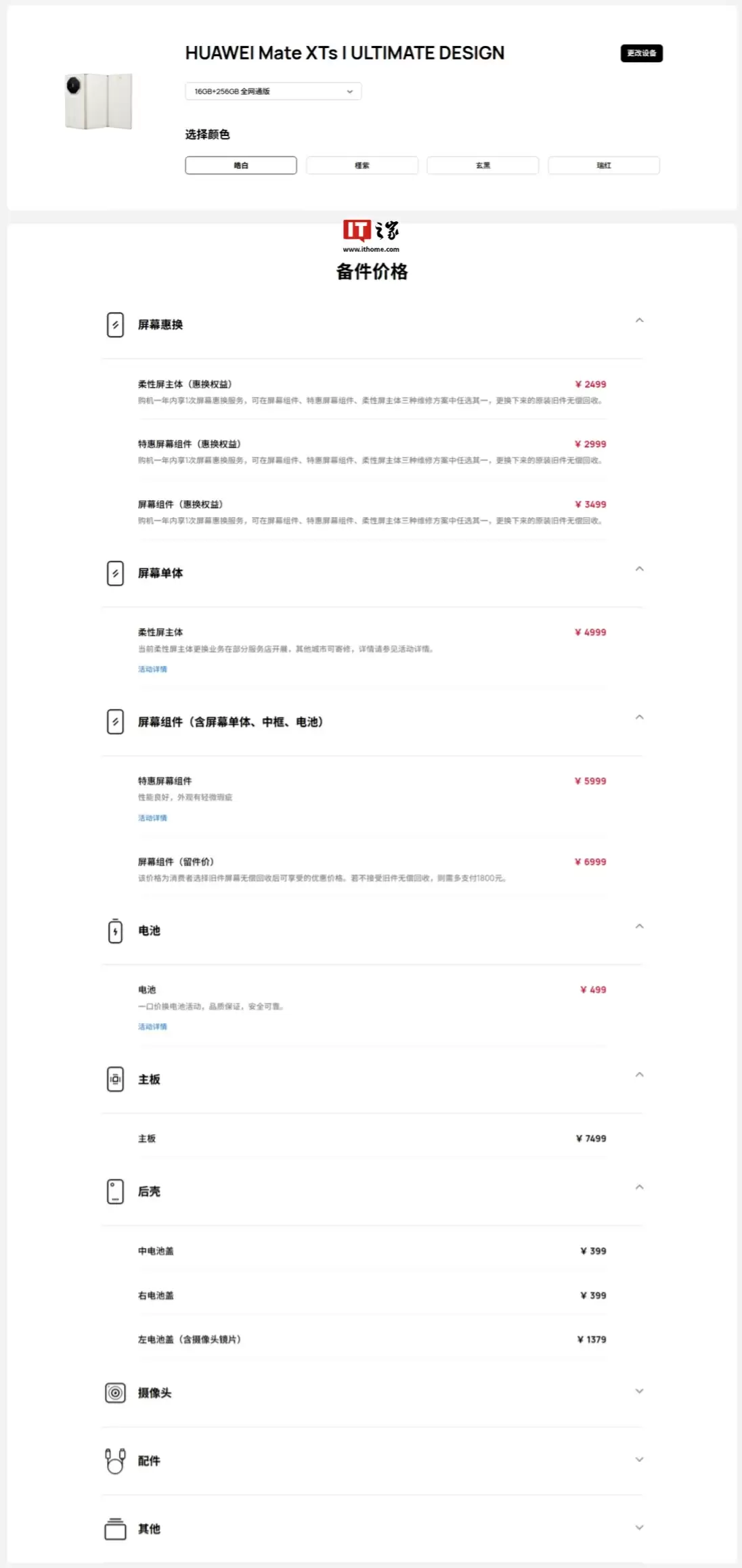Click the 电池 battery icon
742x1568 pixels.
pos(115,931)
